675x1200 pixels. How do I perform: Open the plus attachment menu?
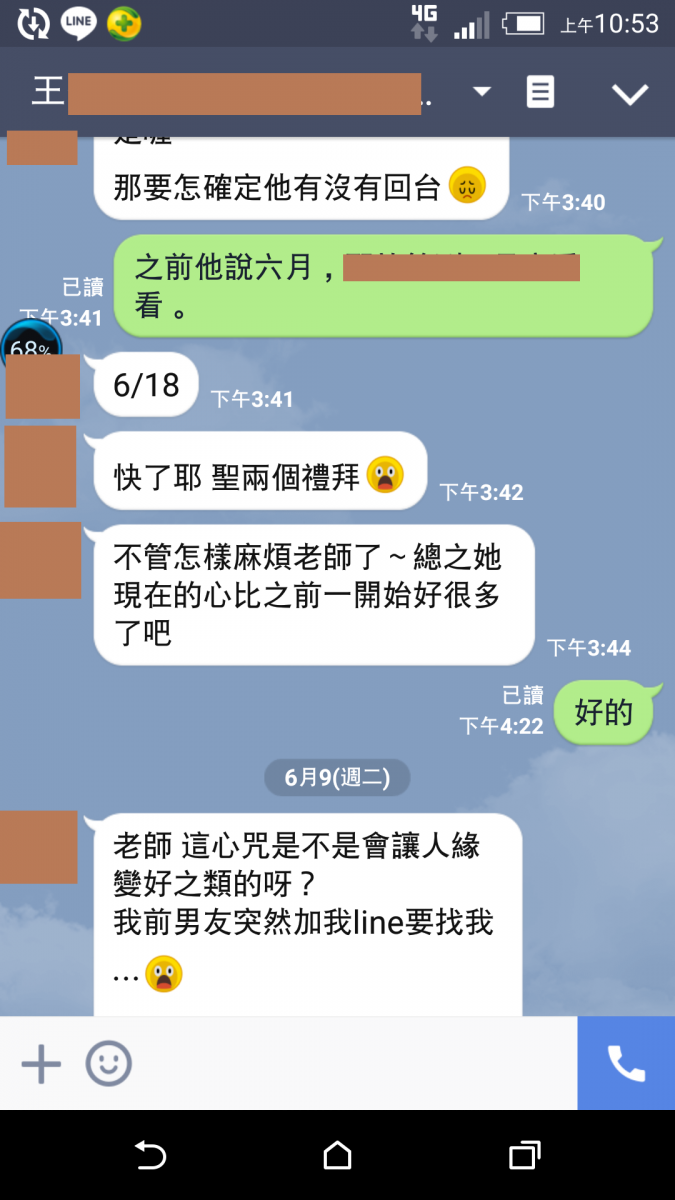click(x=41, y=1064)
